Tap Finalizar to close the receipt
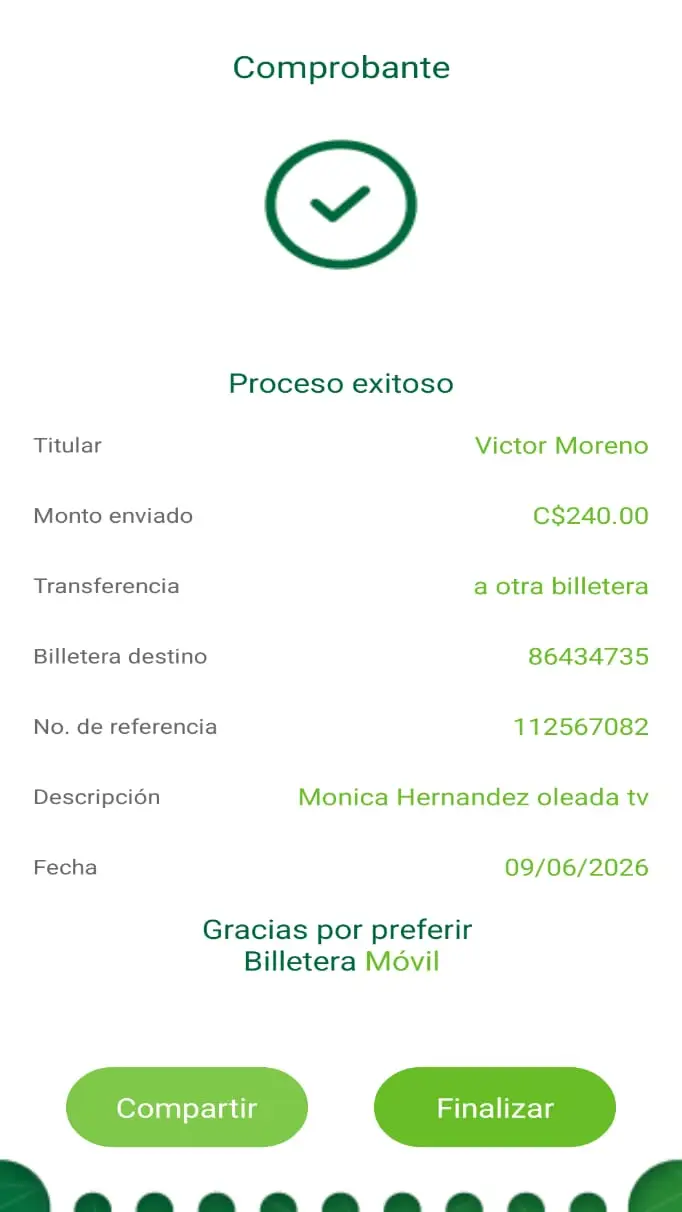This screenshot has height=1212, width=682. (x=495, y=1107)
